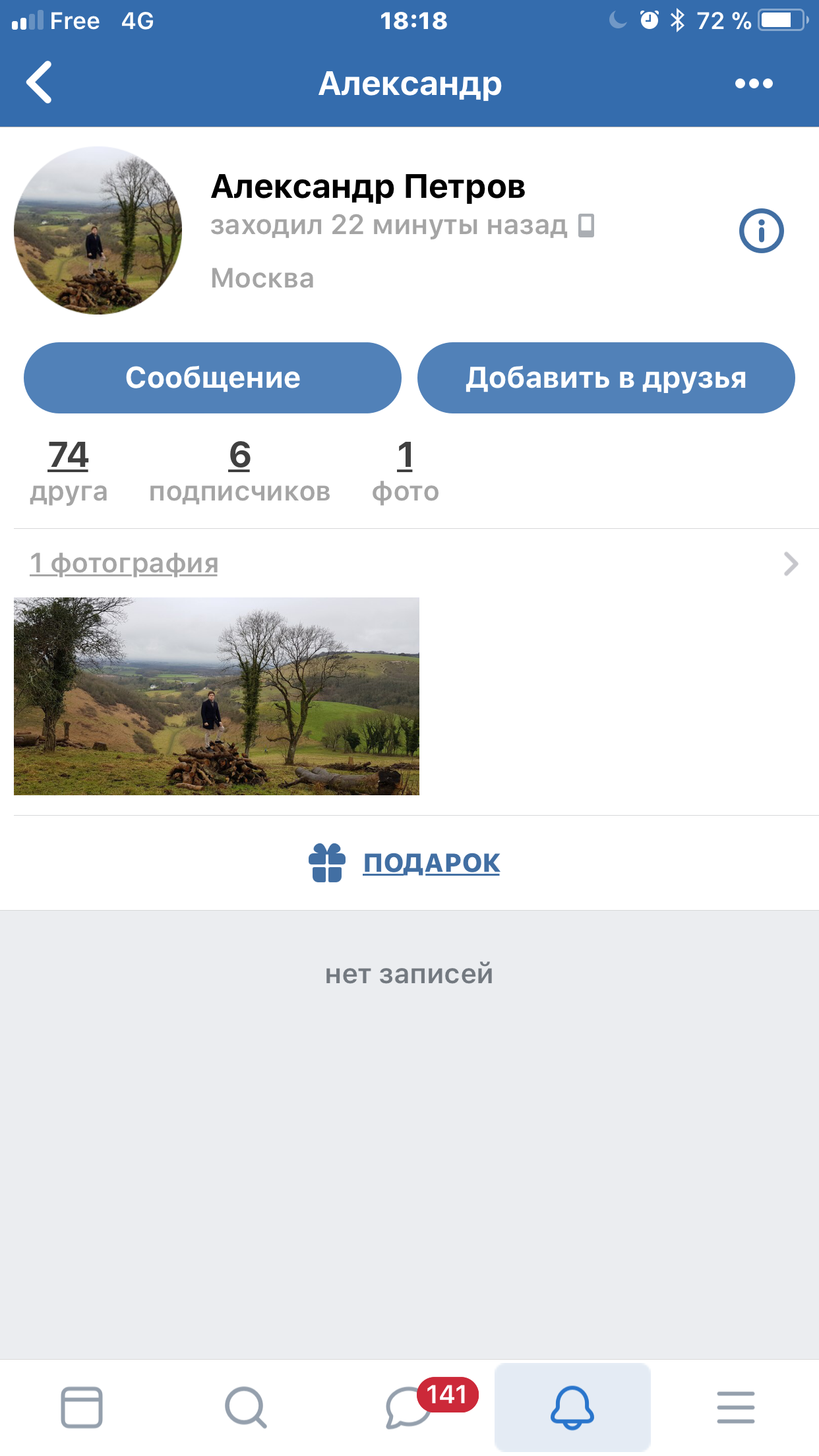Open the hamburger menu tab

pyautogui.click(x=736, y=1407)
